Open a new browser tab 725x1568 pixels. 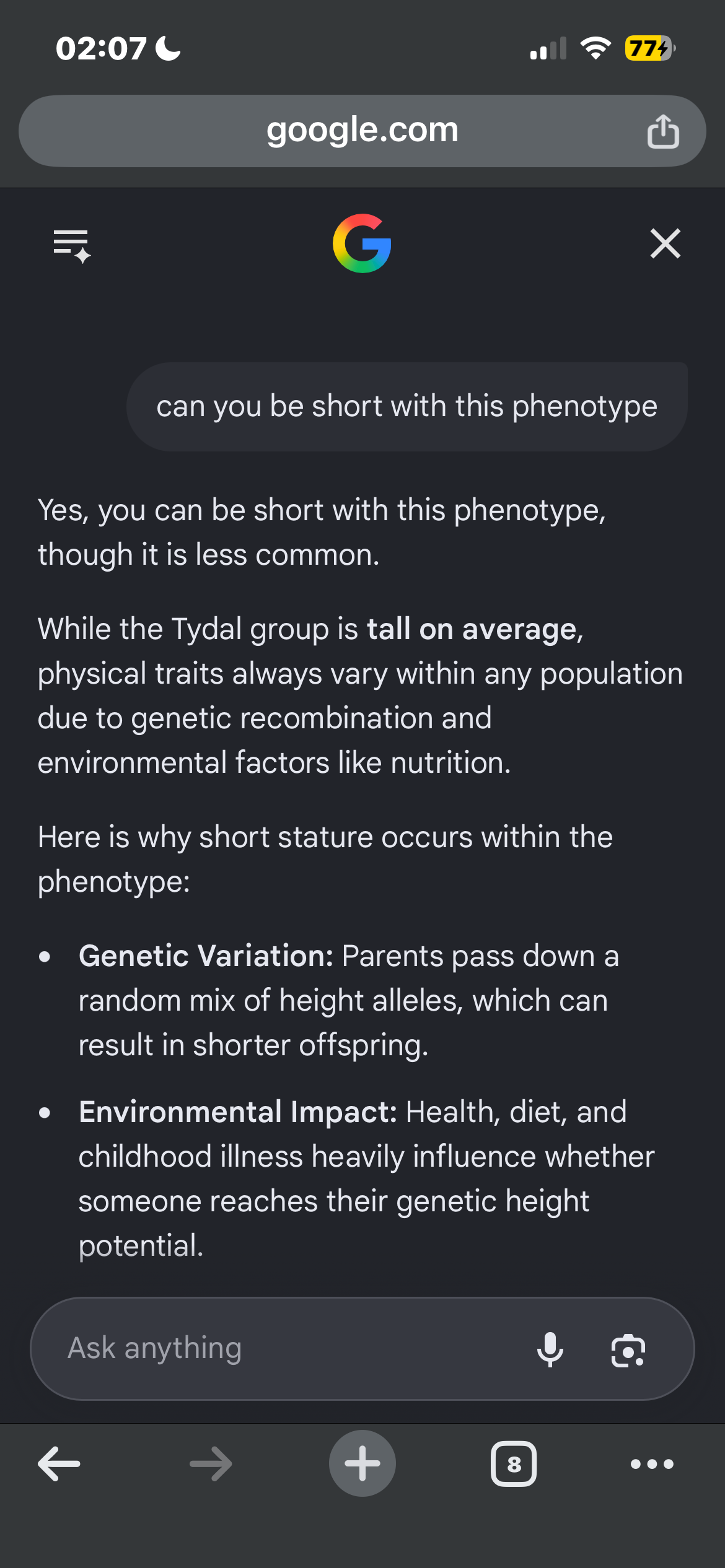click(x=362, y=1463)
